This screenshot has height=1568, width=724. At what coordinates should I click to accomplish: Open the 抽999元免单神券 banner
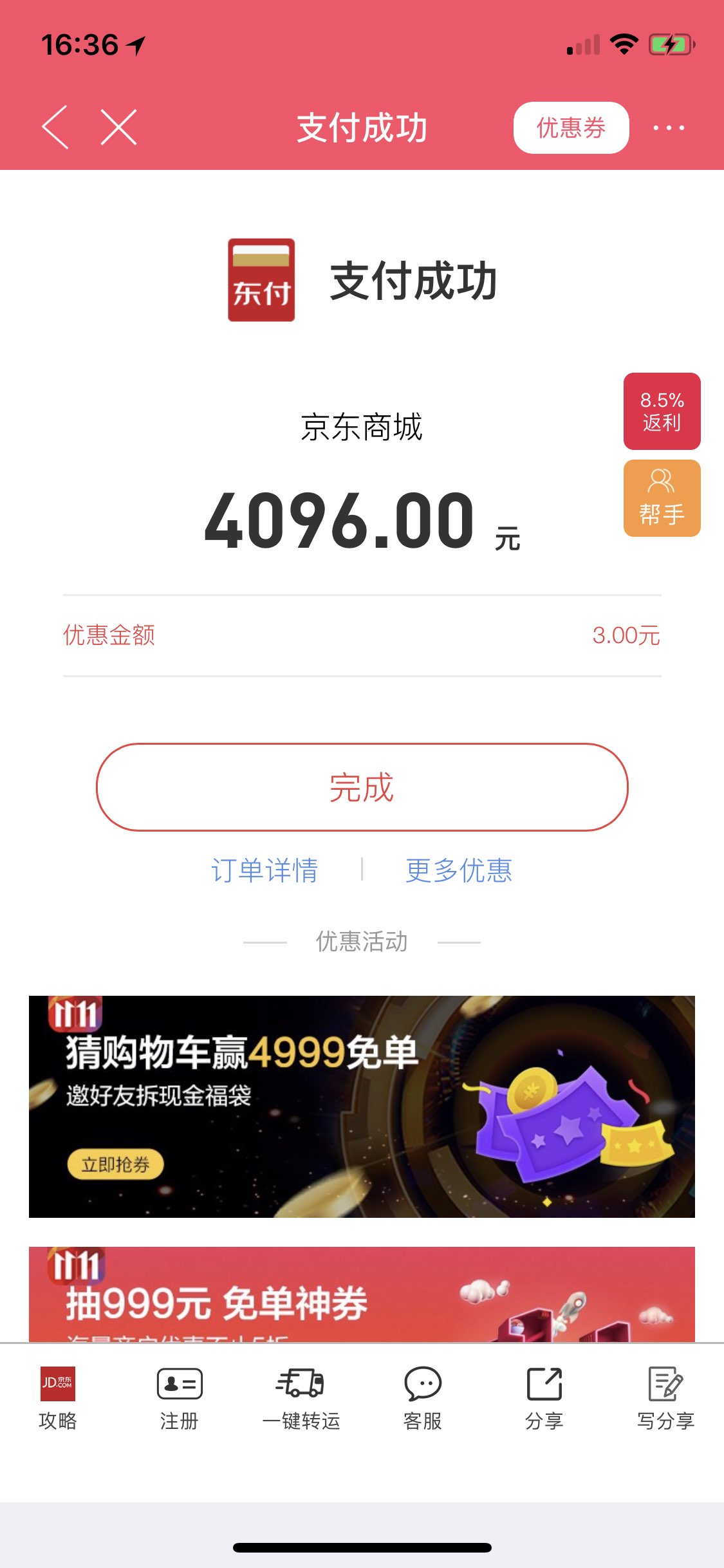pos(362,1294)
